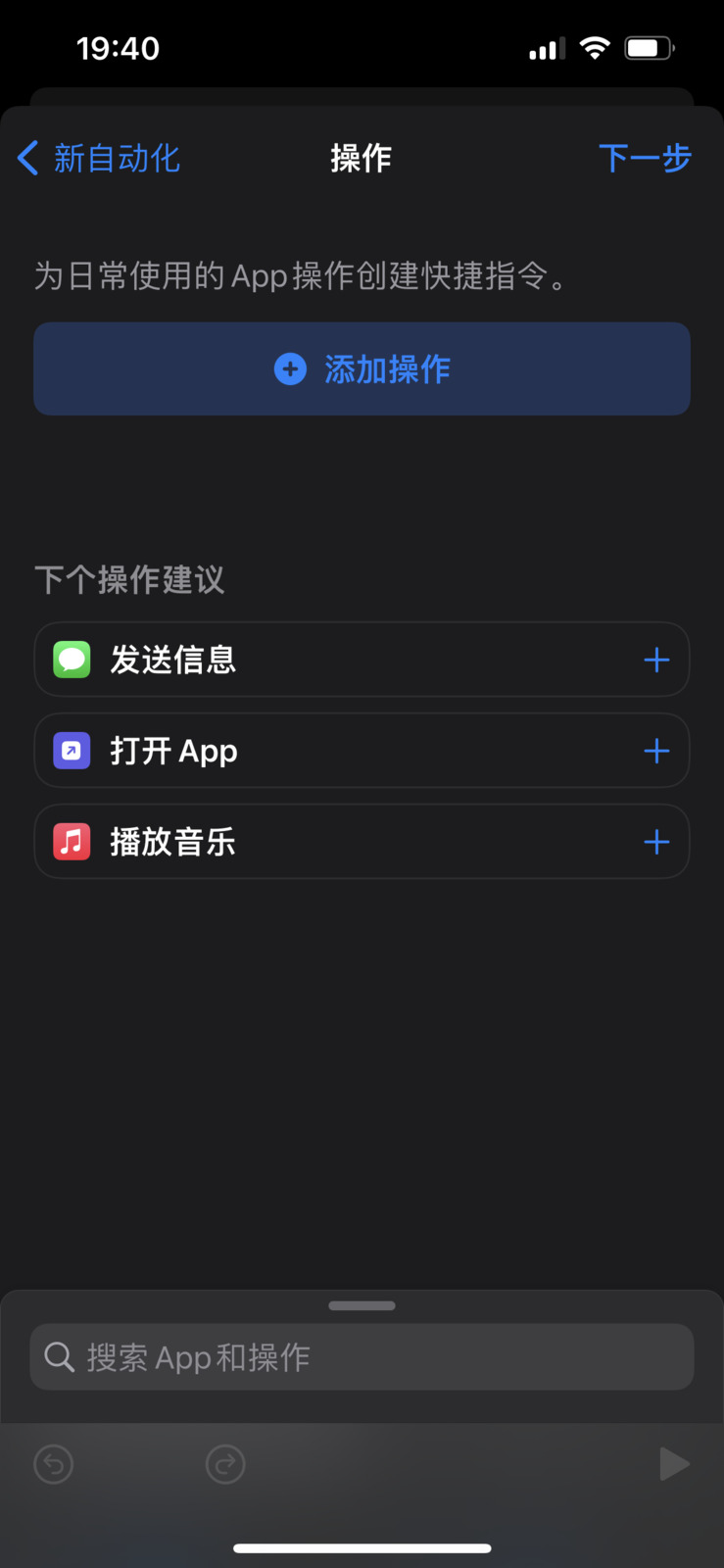Viewport: 724px width, 1568px height.
Task: Run the shortcut with the play icon
Action: tap(673, 1464)
